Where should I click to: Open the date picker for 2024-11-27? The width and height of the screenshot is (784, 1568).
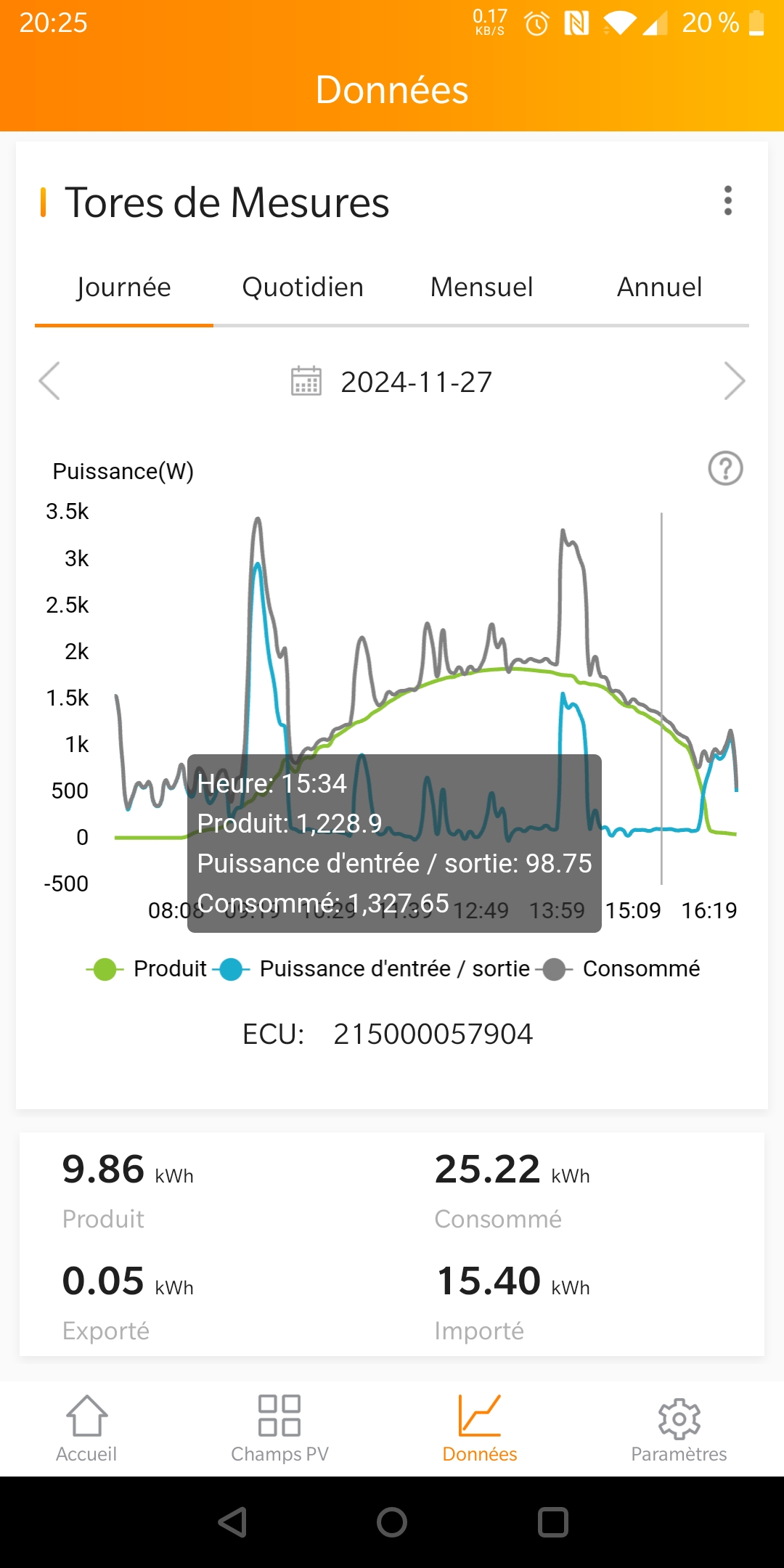pos(392,382)
